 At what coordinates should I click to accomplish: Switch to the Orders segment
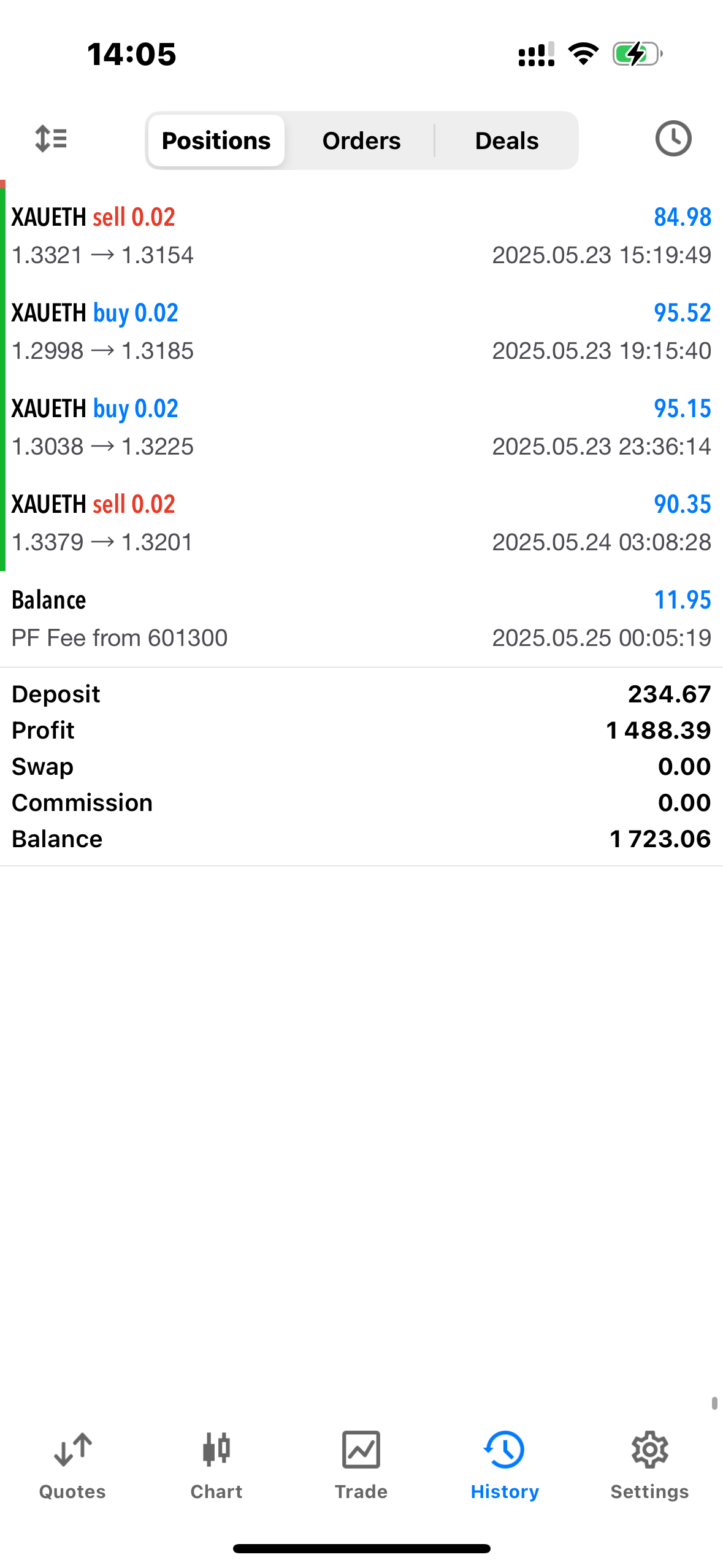point(361,140)
